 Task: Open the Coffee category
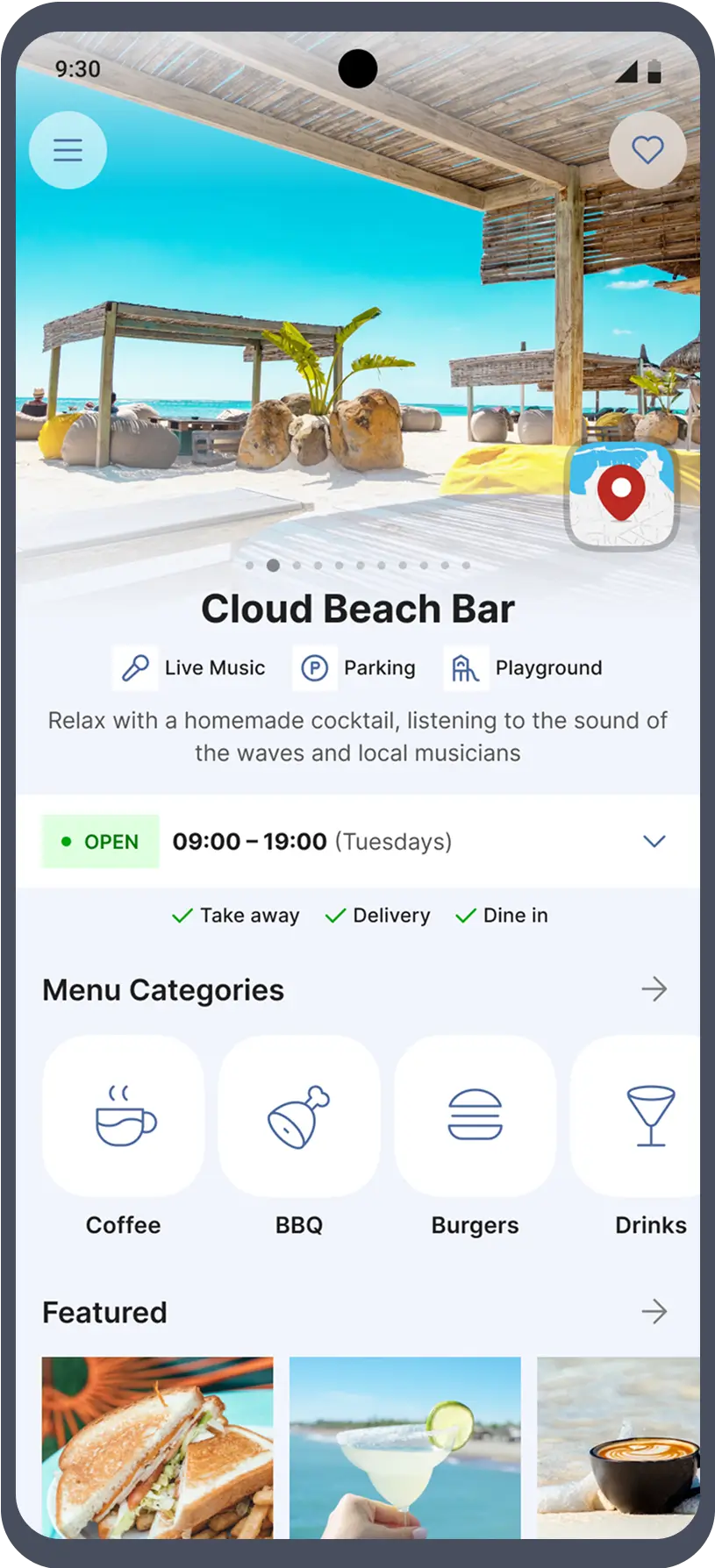click(123, 1116)
